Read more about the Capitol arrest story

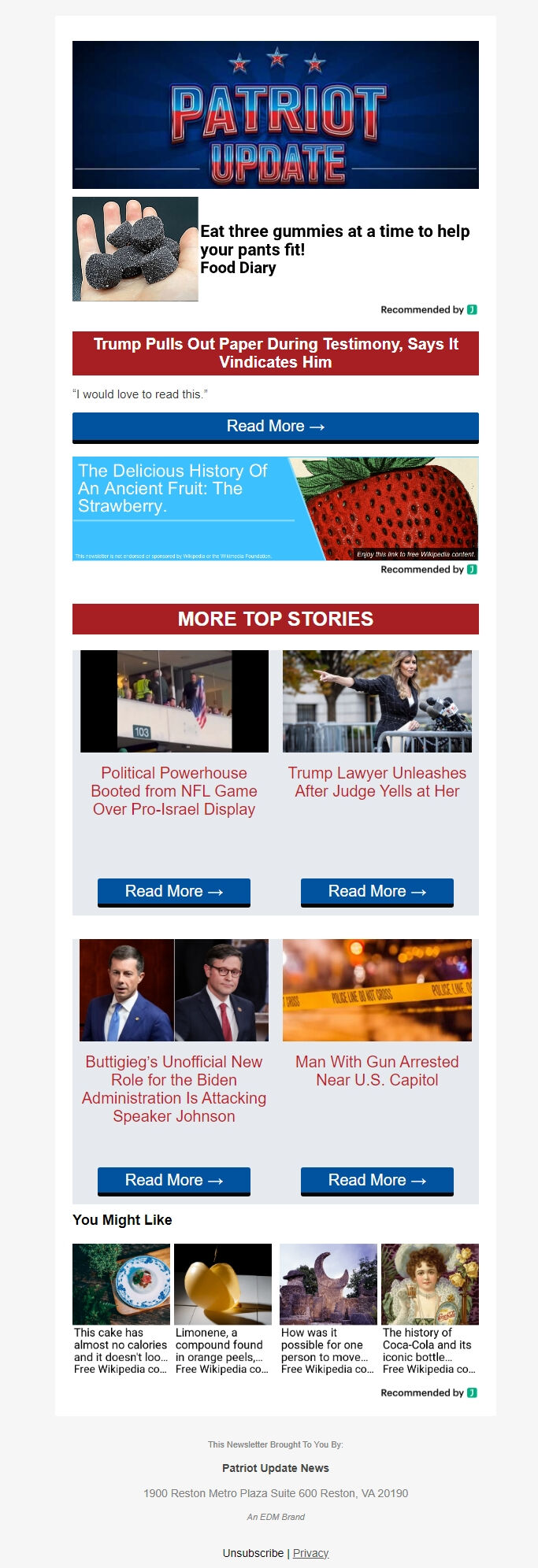(377, 1180)
